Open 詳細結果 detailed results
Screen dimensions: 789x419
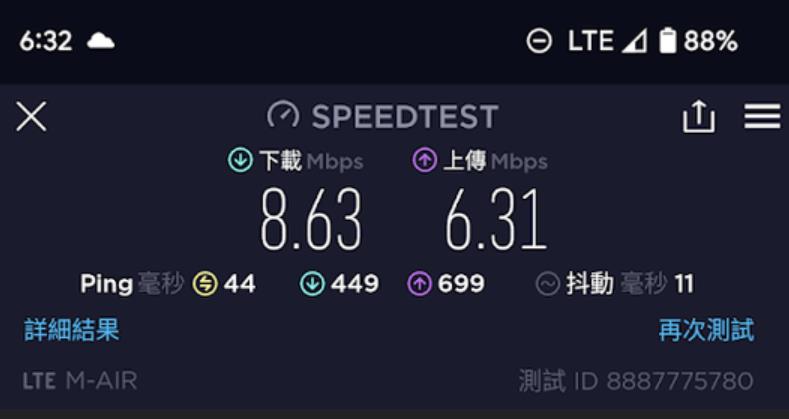coord(72,330)
